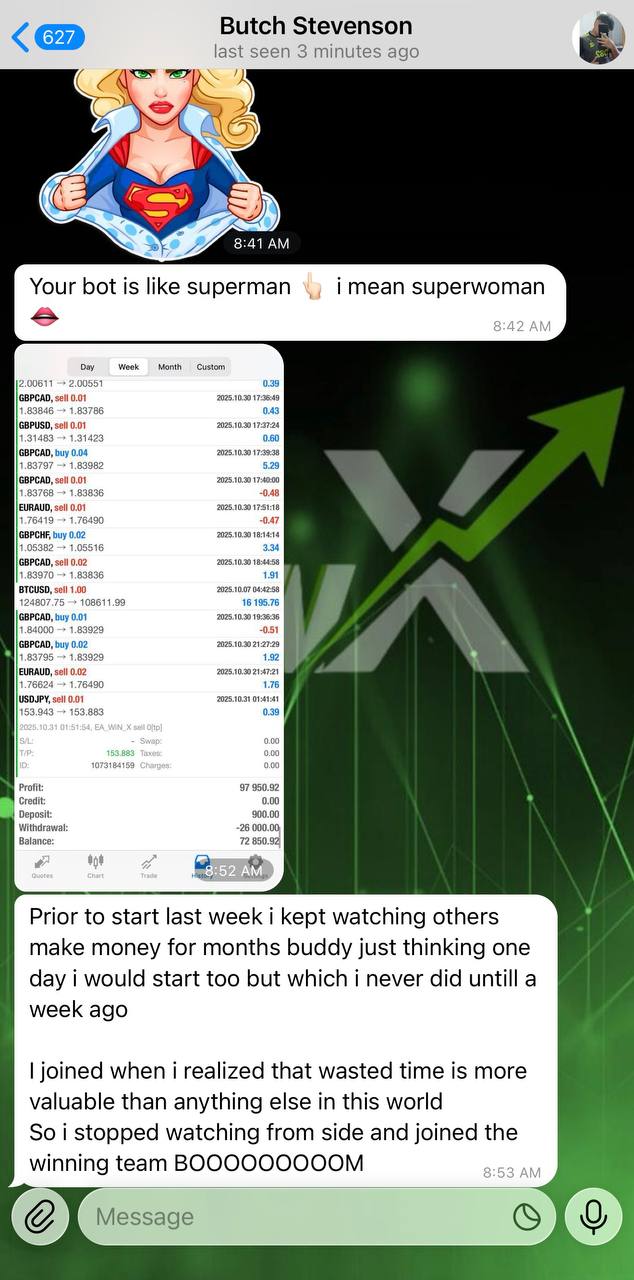Open the sticker panel icon
Viewport: 634px width, 1280px height.
tap(526, 1216)
